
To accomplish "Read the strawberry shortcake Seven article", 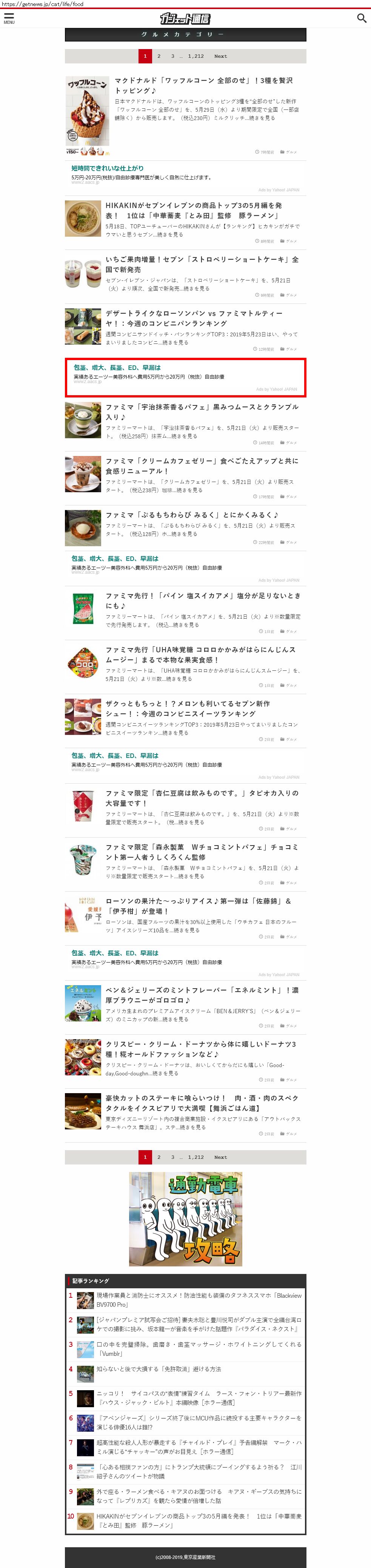I will point(202,264).
